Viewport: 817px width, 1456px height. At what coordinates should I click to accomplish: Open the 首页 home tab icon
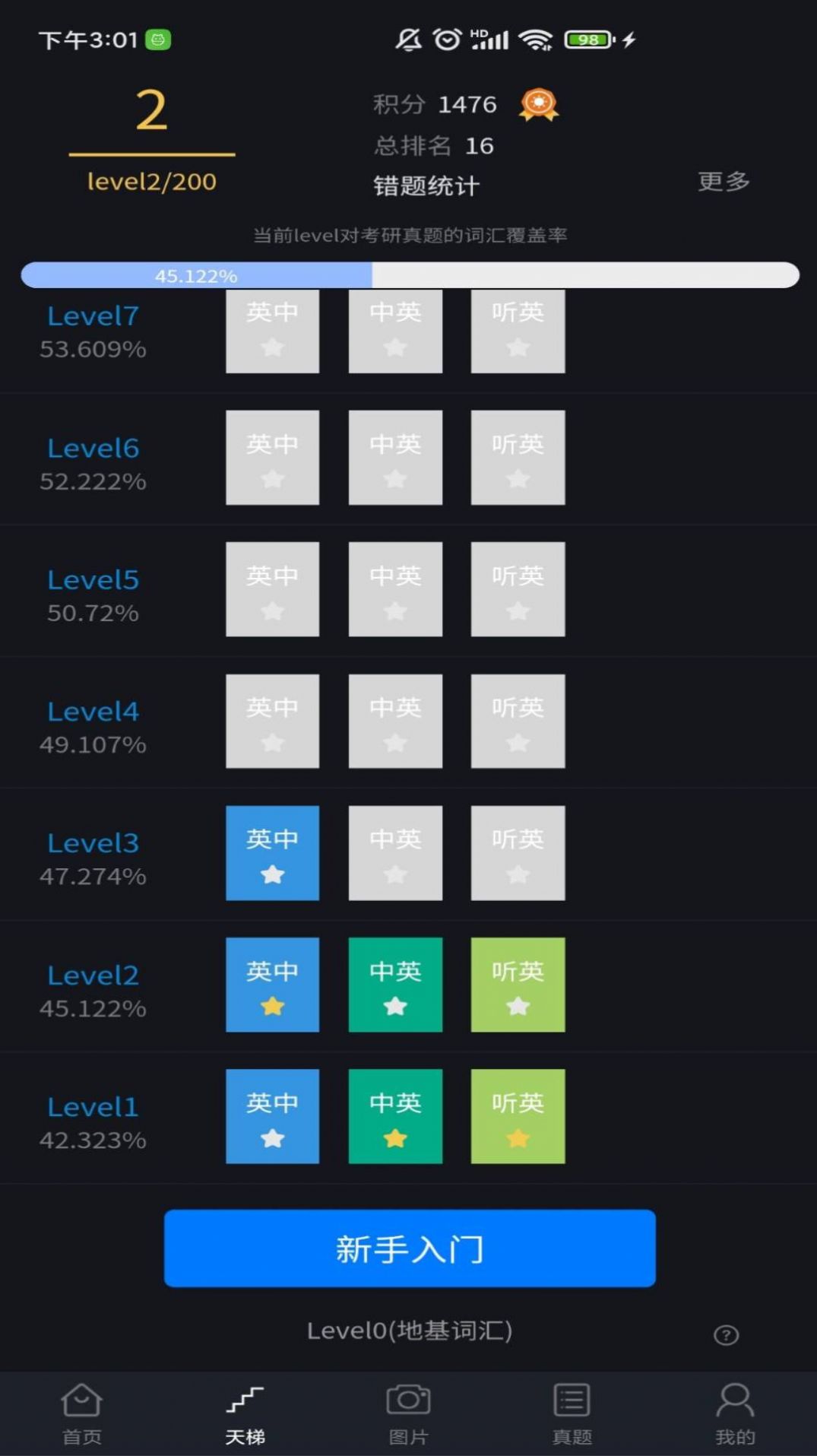coord(80,1416)
